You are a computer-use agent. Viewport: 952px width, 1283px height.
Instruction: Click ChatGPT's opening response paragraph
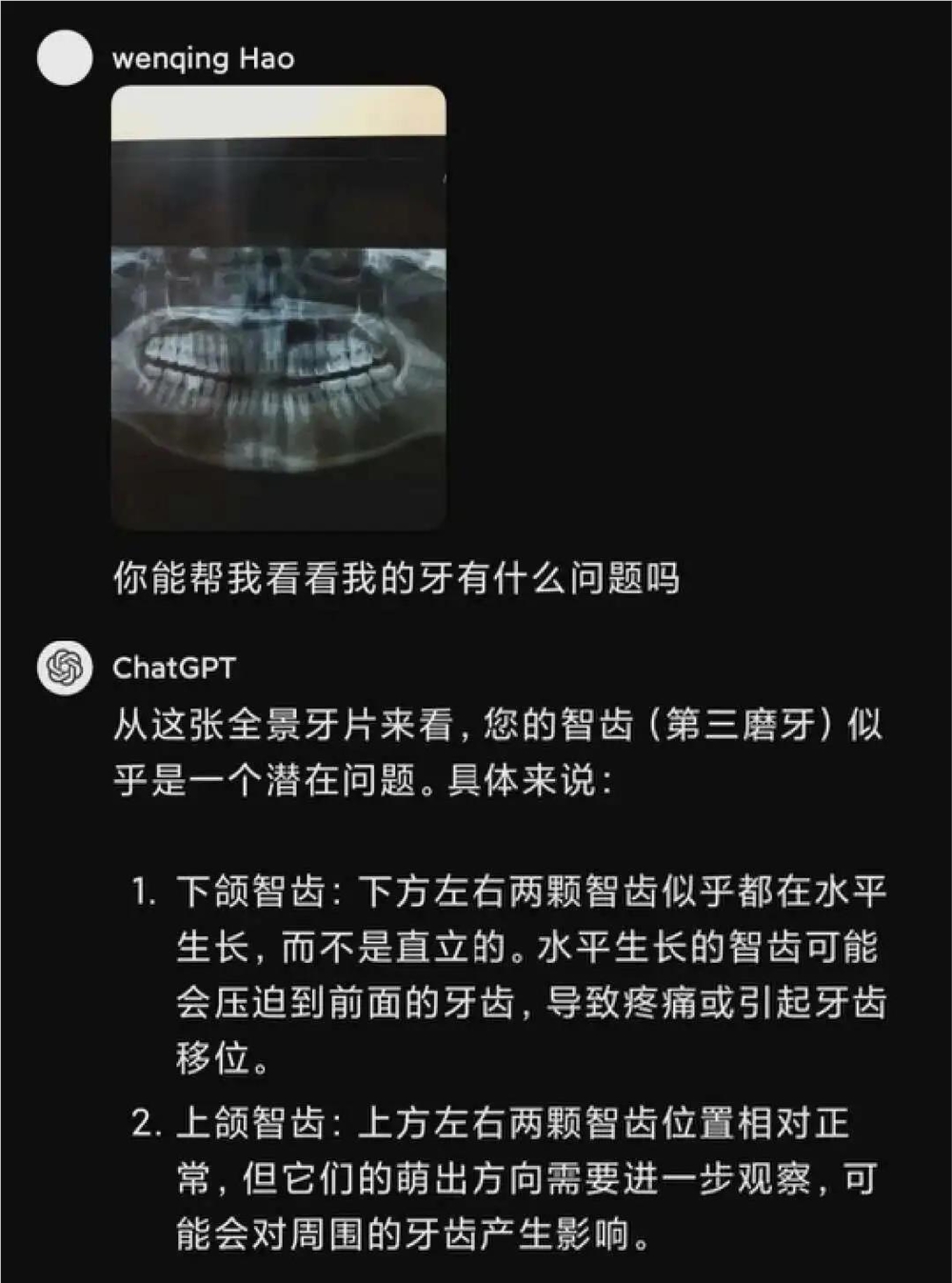coord(476,752)
